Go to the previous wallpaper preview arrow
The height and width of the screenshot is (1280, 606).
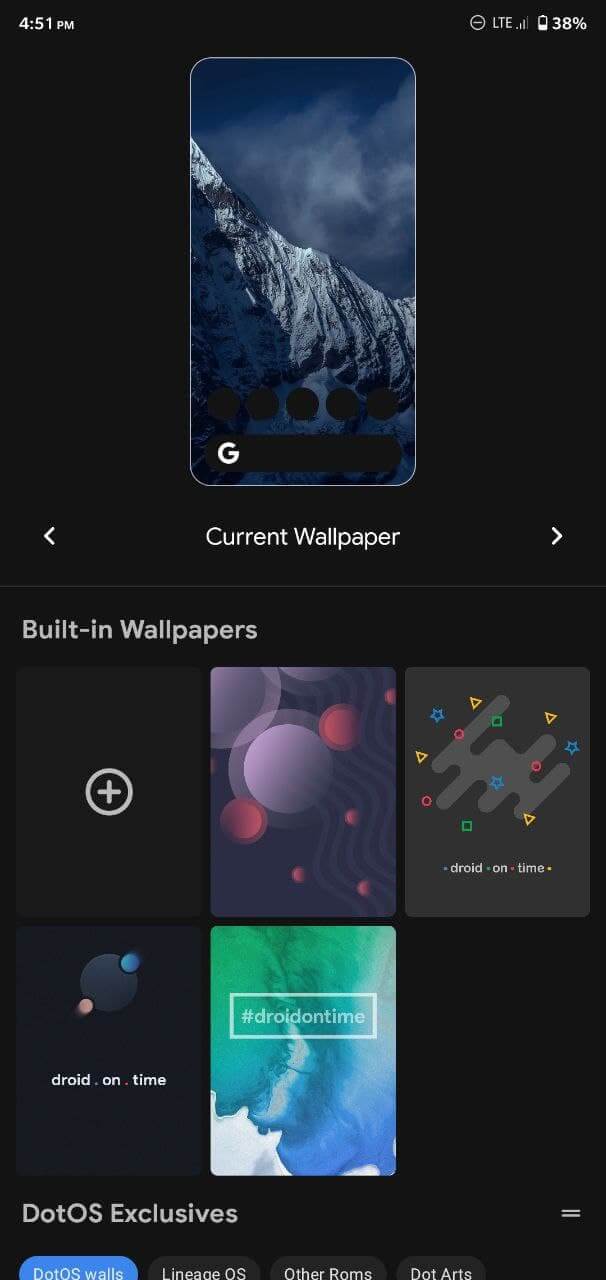50,536
